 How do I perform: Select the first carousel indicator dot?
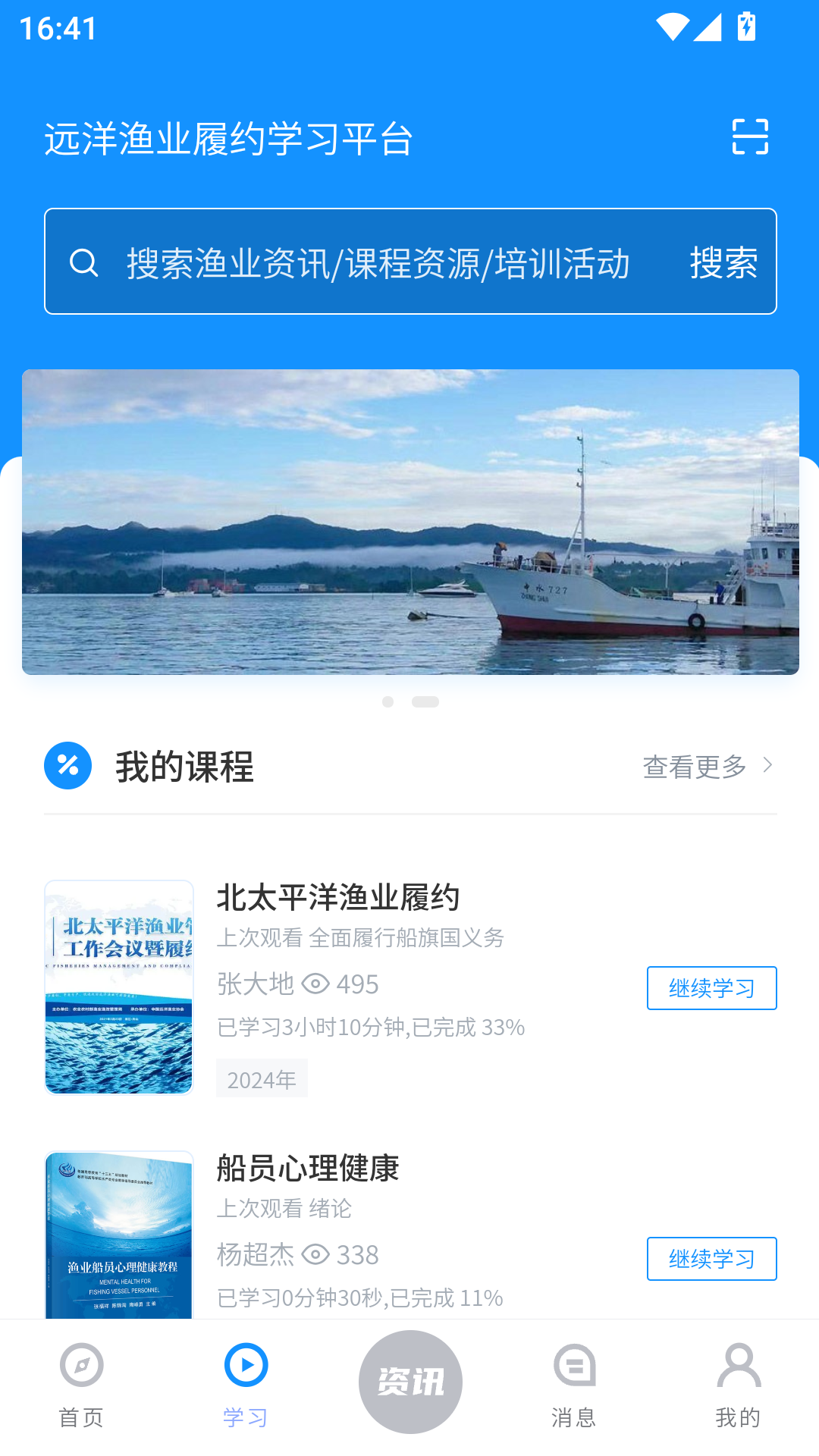coord(389,701)
